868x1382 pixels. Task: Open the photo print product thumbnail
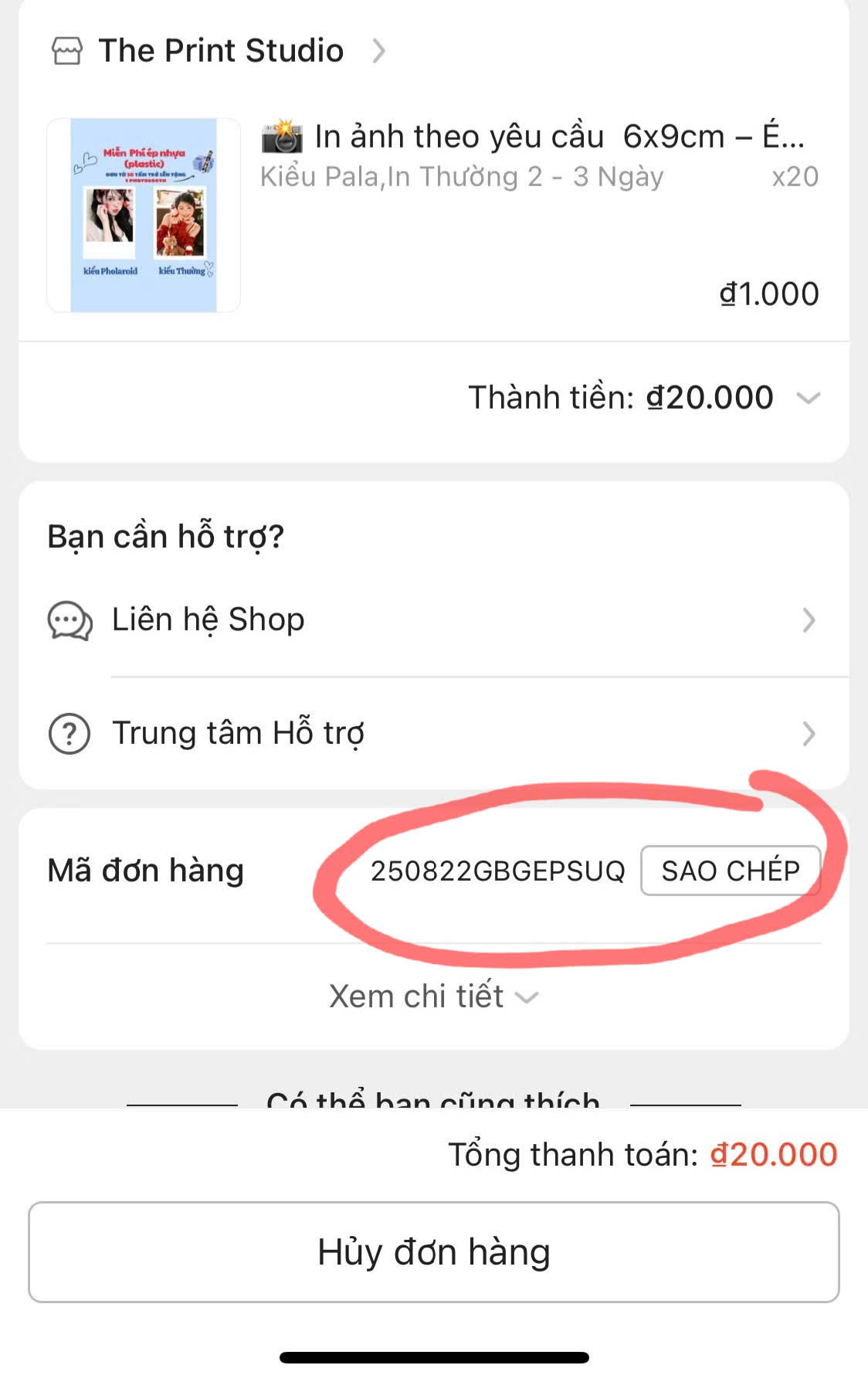(x=144, y=216)
